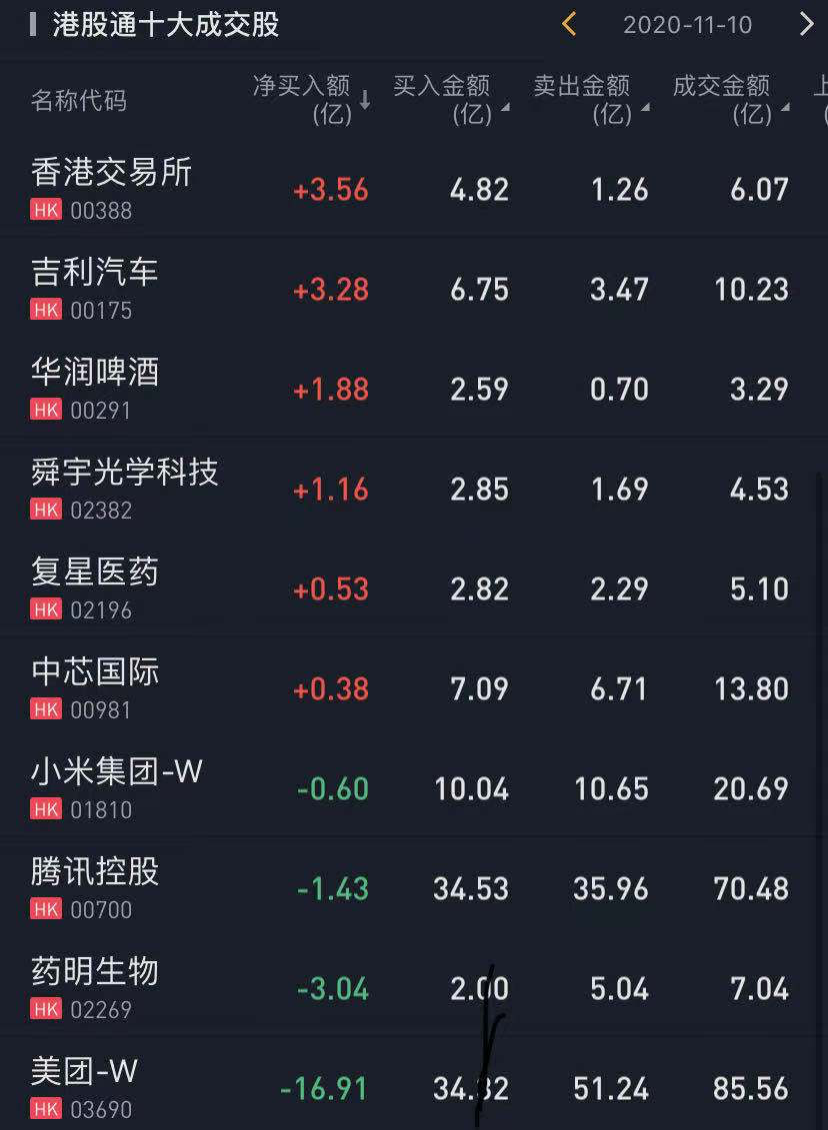828x1130 pixels.
Task: Open 香港交易所 stock details
Action: point(111,187)
